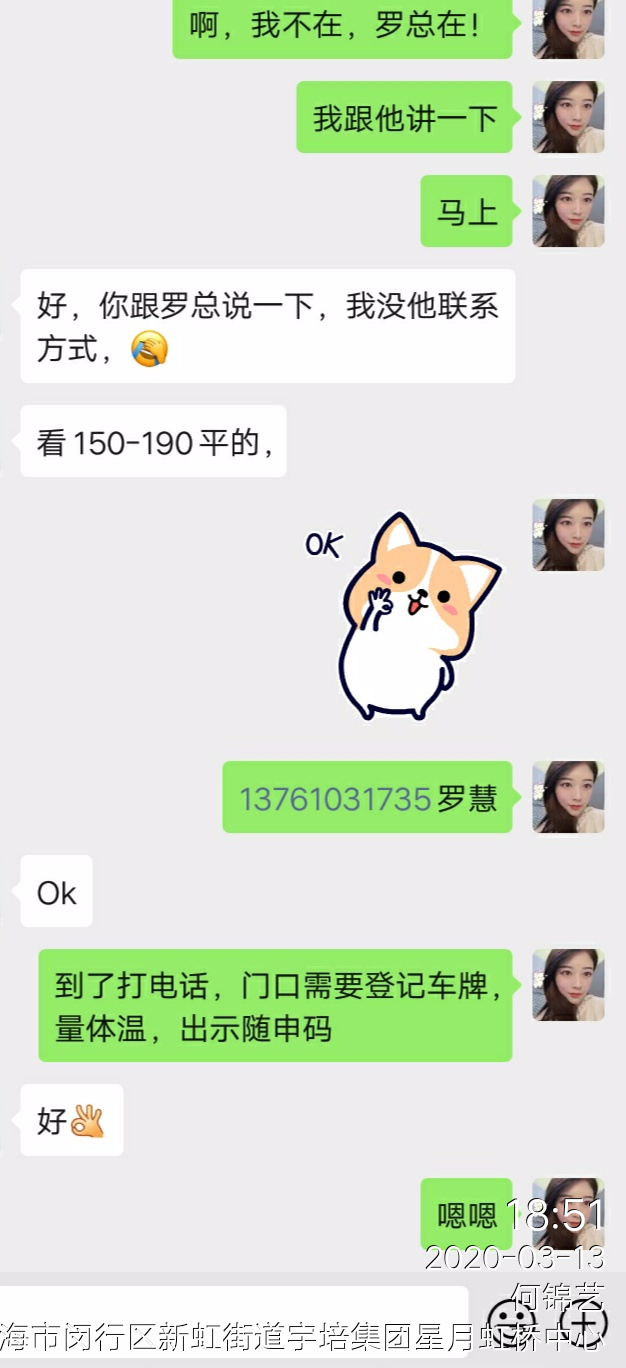Image resolution: width=626 pixels, height=1368 pixels.
Task: Open the emoji sticker panel
Action: [x=510, y=1322]
